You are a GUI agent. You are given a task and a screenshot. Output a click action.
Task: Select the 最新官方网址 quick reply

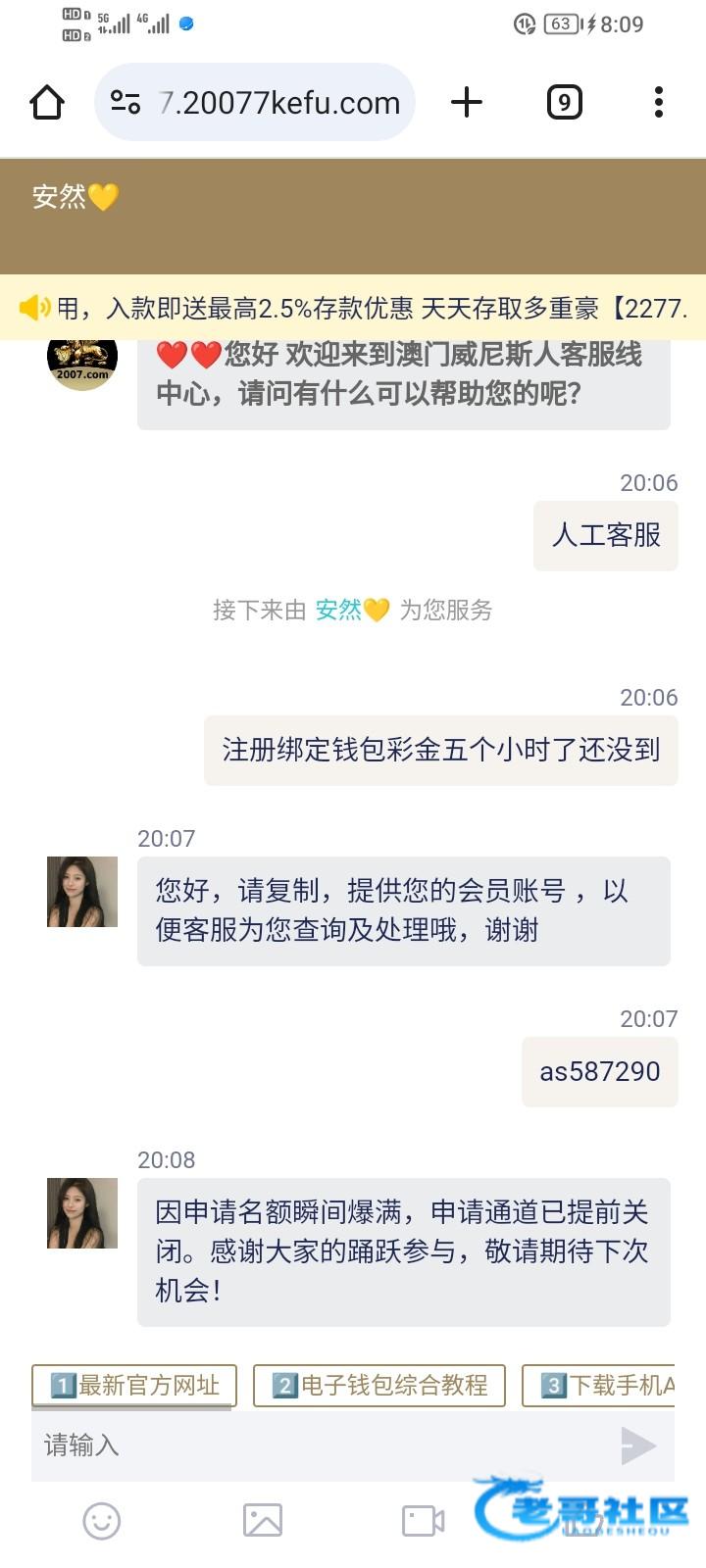coord(134,1385)
